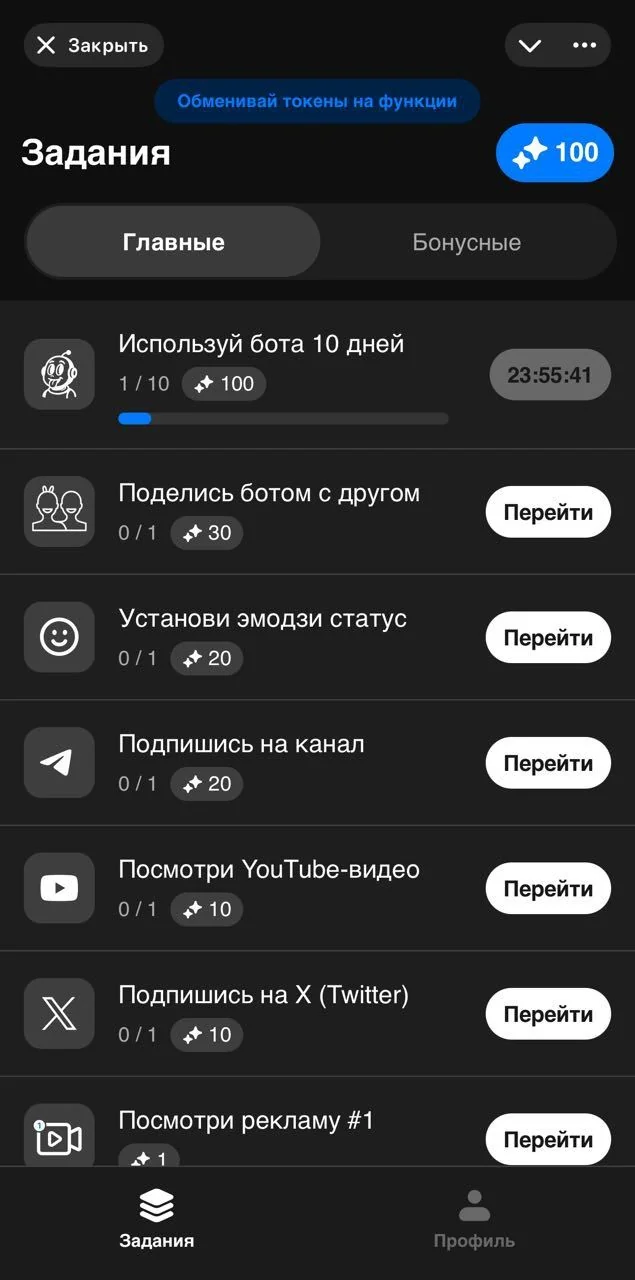Tap Перейти for Установи эмодзи статус
The width and height of the screenshot is (635, 1280).
coord(548,637)
